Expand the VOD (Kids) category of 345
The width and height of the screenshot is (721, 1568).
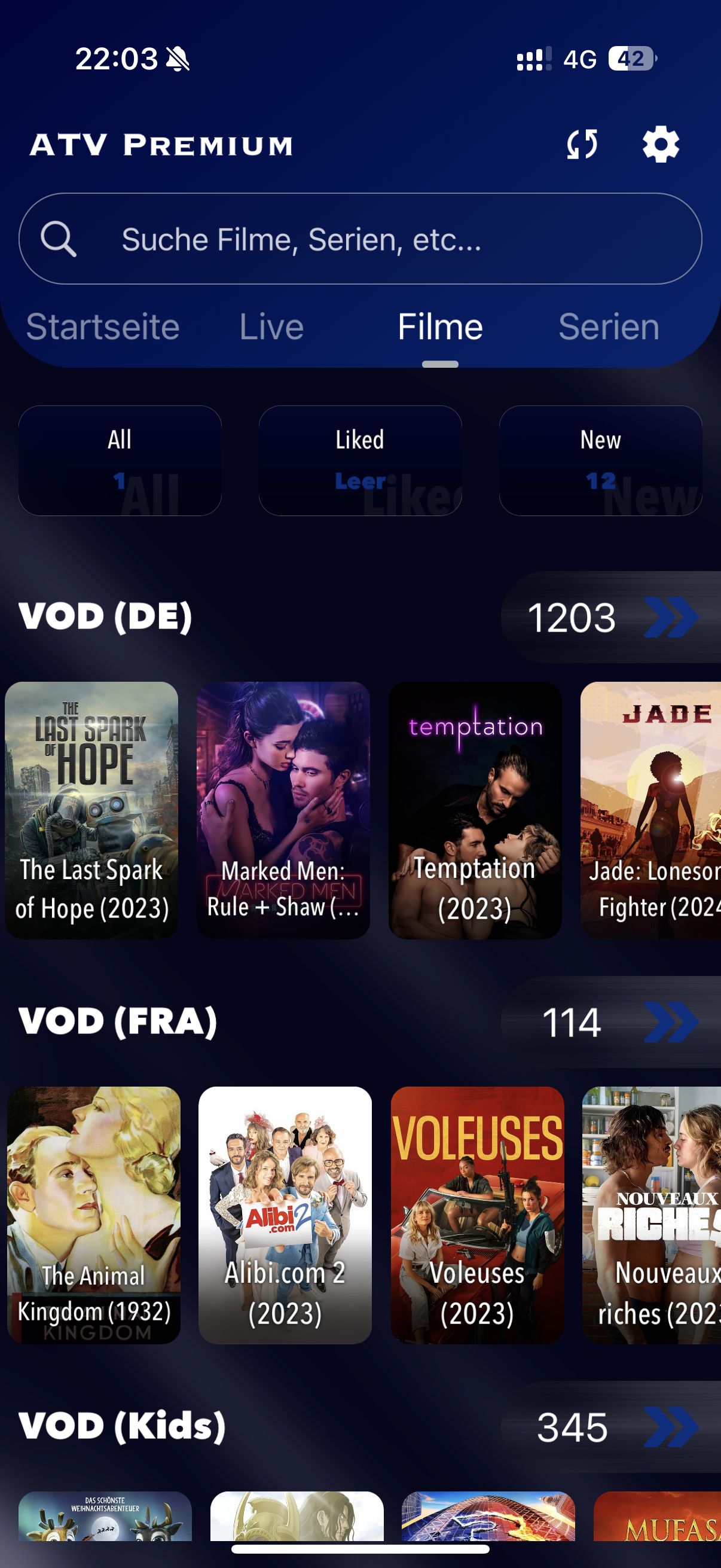[x=610, y=1427]
